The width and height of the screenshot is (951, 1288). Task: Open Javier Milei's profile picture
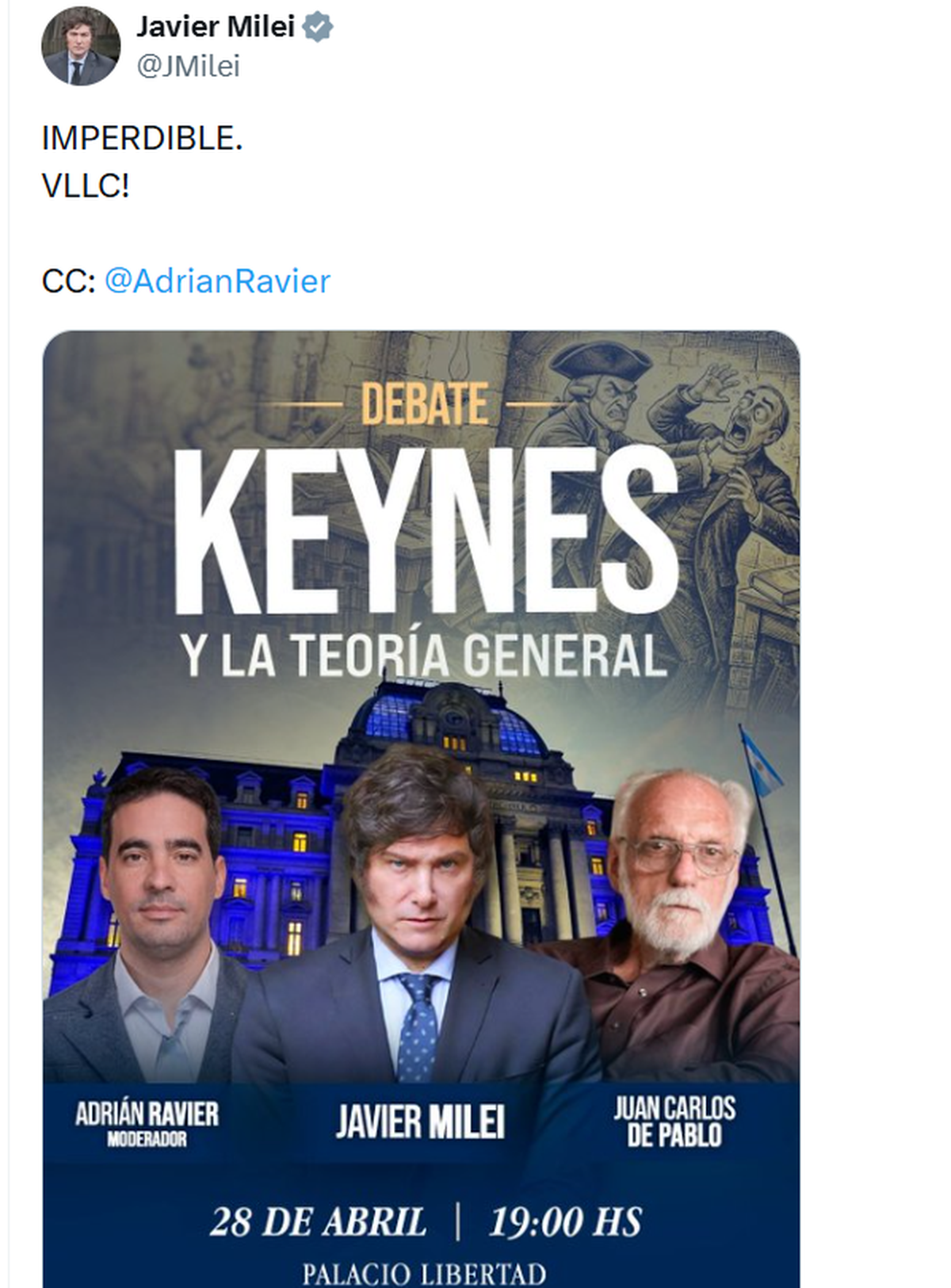(x=80, y=47)
